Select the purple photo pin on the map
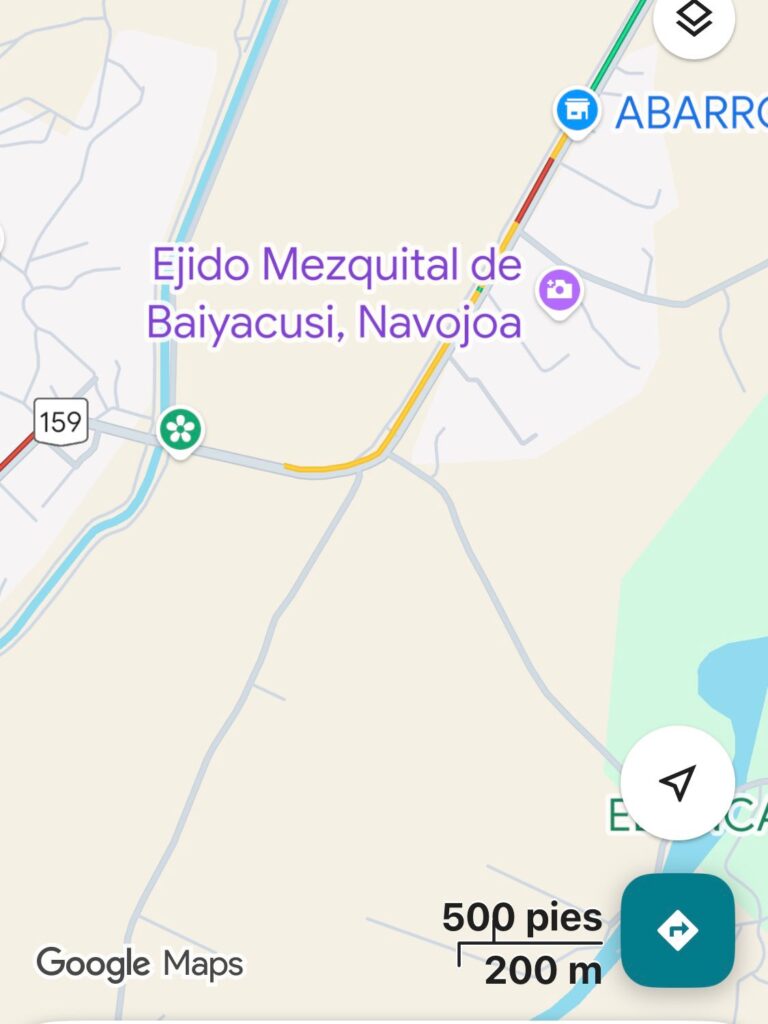 [x=560, y=291]
